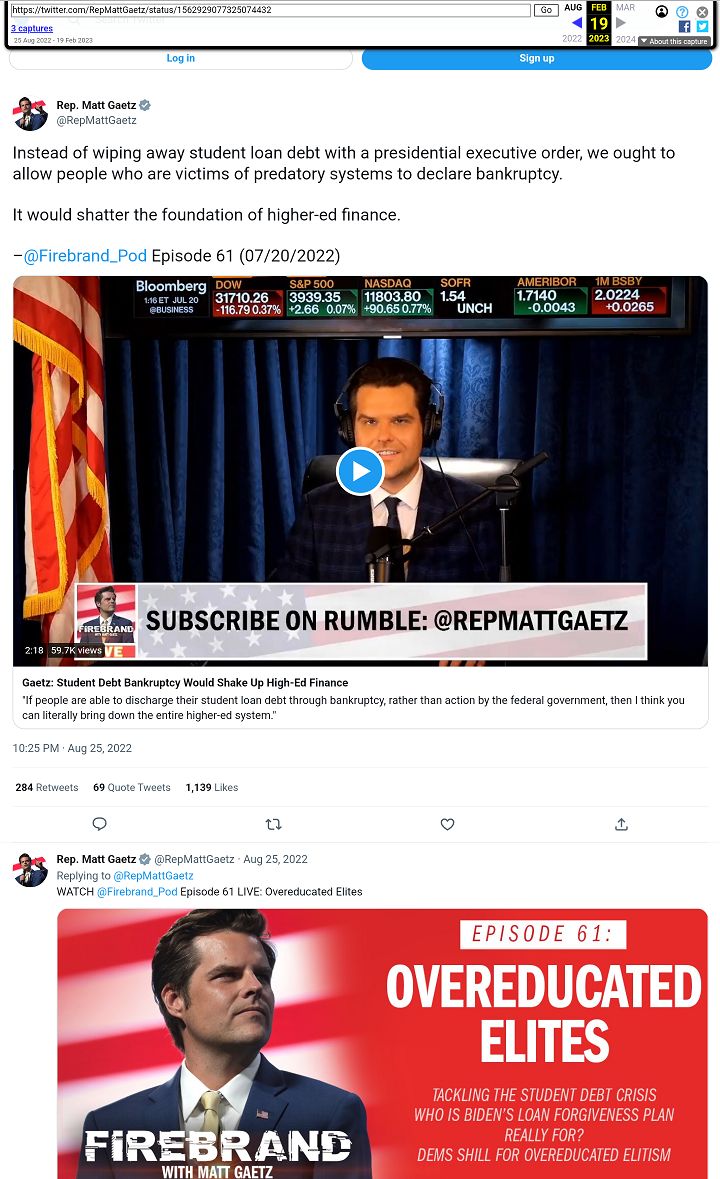Open the @Firebrand_Pod mention in main tweet
Image resolution: width=720 pixels, height=1179 pixels.
tap(85, 255)
